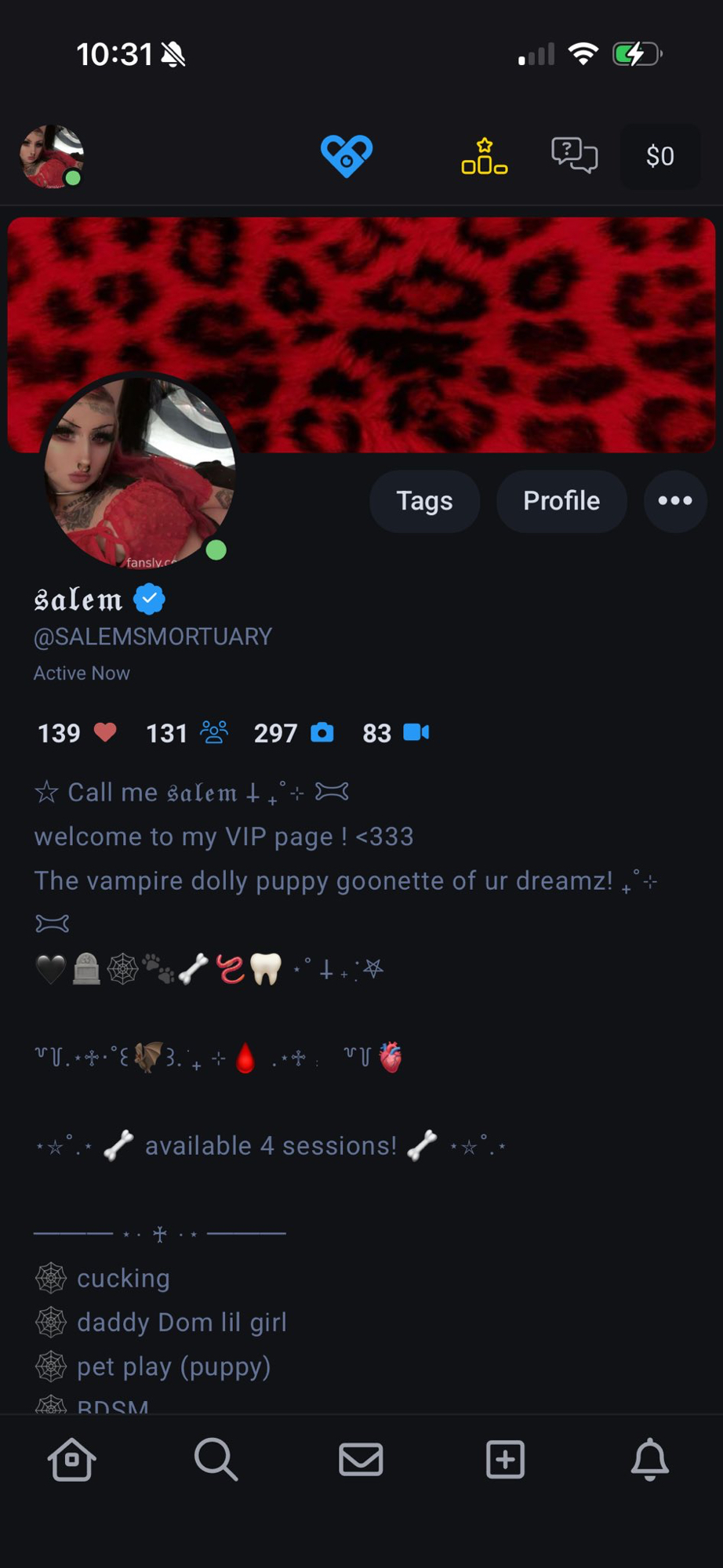
Task: Open the three-dot more options menu
Action: click(675, 501)
